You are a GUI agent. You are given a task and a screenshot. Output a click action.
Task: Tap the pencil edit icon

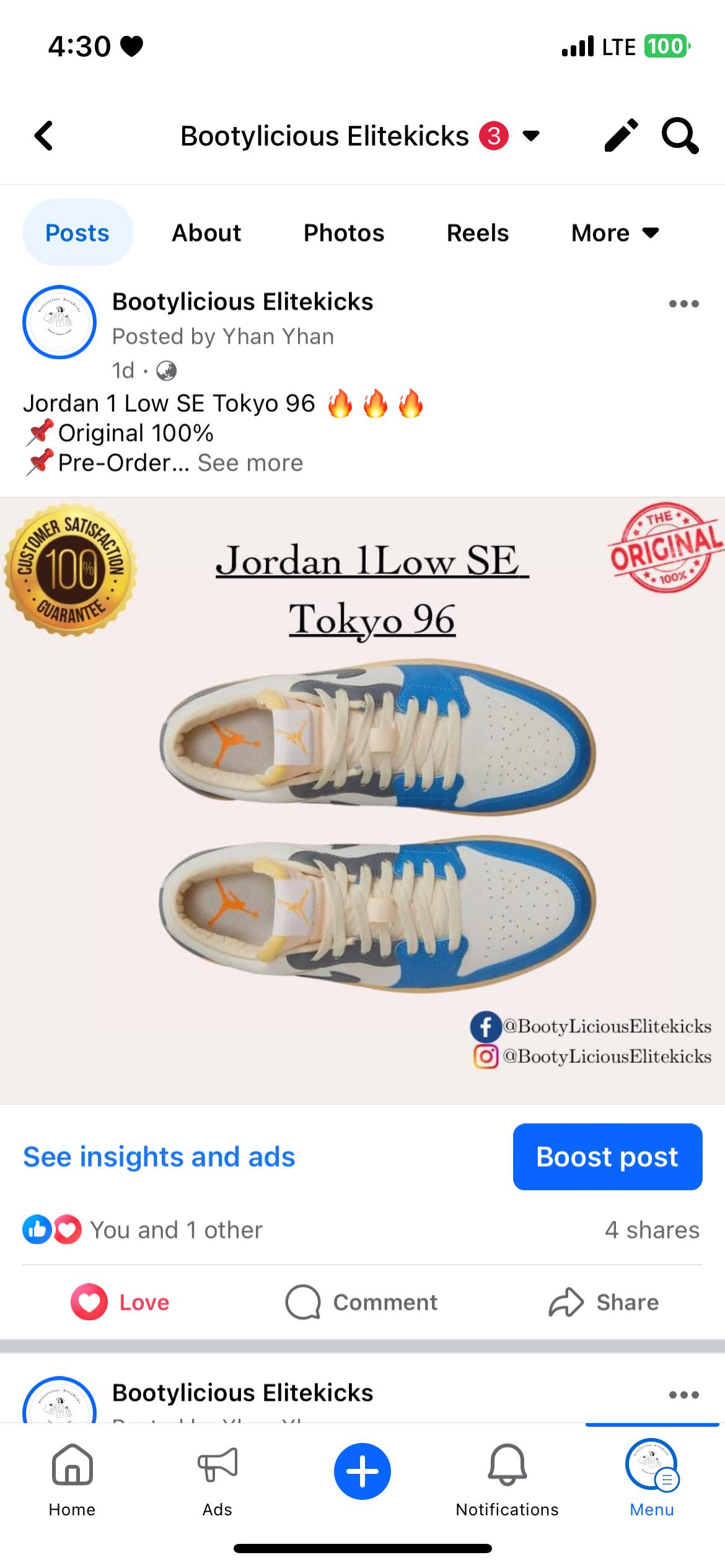tap(621, 135)
